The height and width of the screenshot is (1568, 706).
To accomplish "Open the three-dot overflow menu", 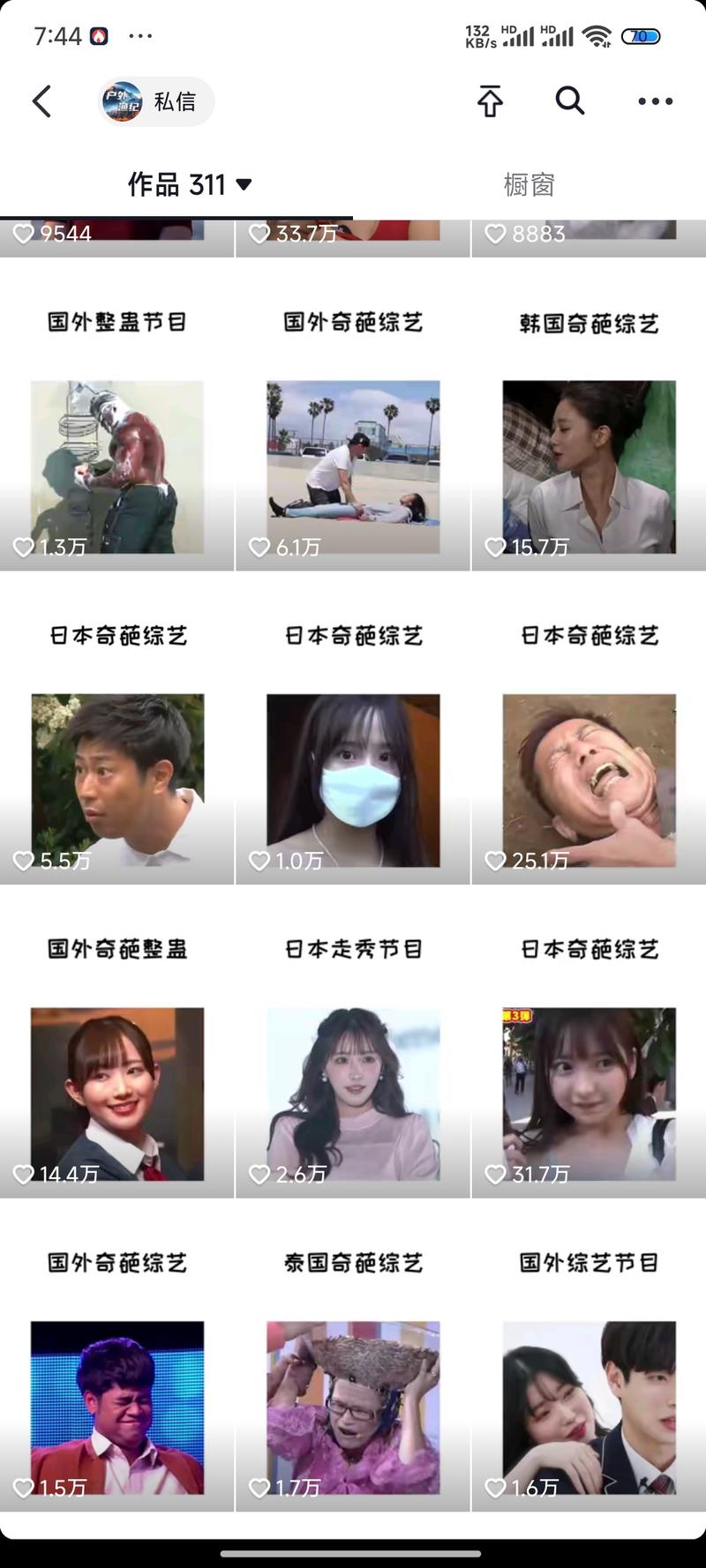I will pos(655,101).
